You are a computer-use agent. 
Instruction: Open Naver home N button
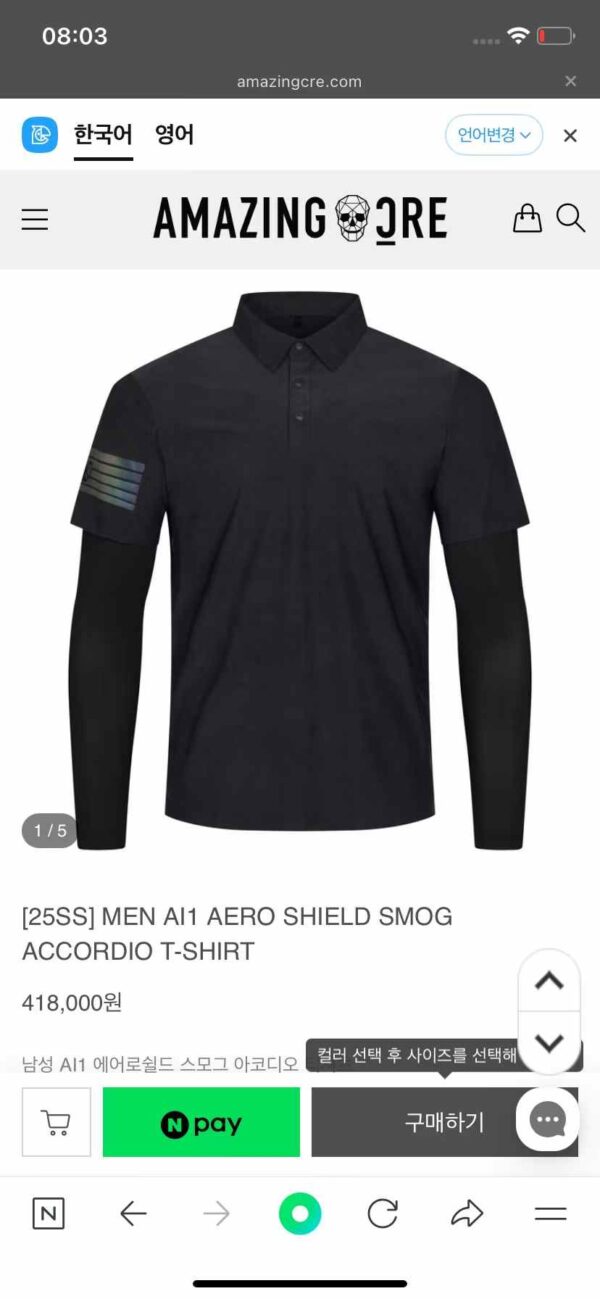click(x=48, y=1214)
